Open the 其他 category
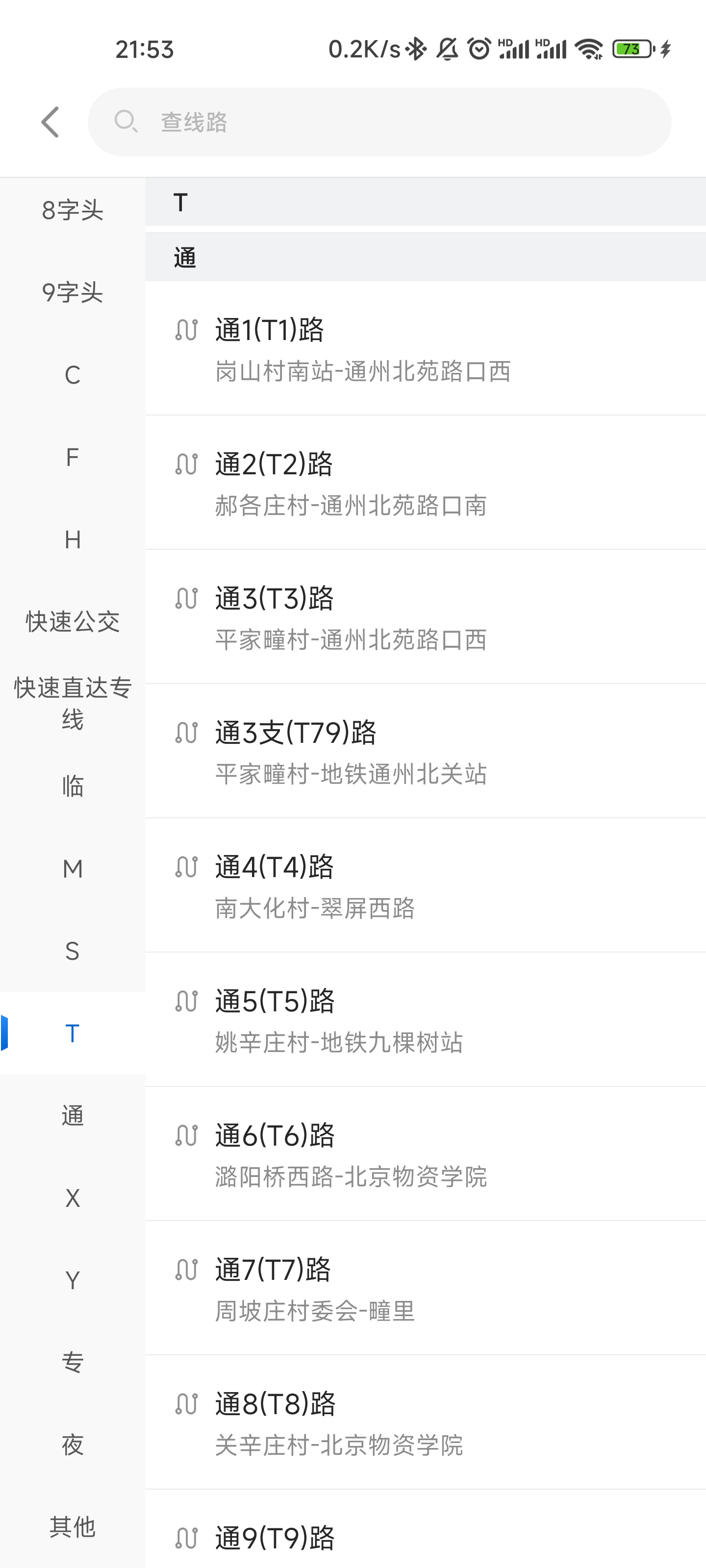This screenshot has height=1568, width=706. click(x=73, y=1527)
